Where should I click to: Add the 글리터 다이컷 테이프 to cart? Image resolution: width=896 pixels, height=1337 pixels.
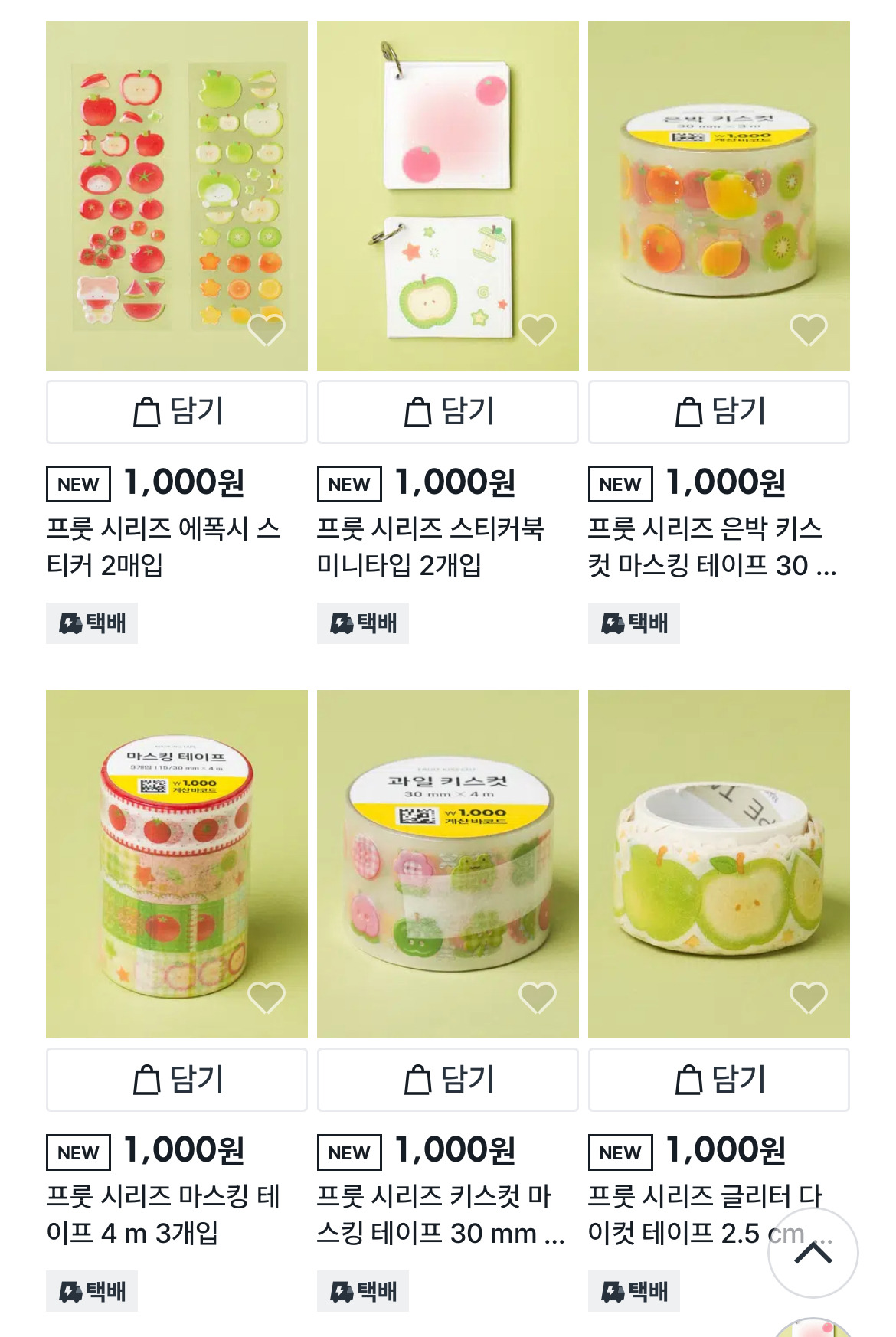coord(719,1080)
